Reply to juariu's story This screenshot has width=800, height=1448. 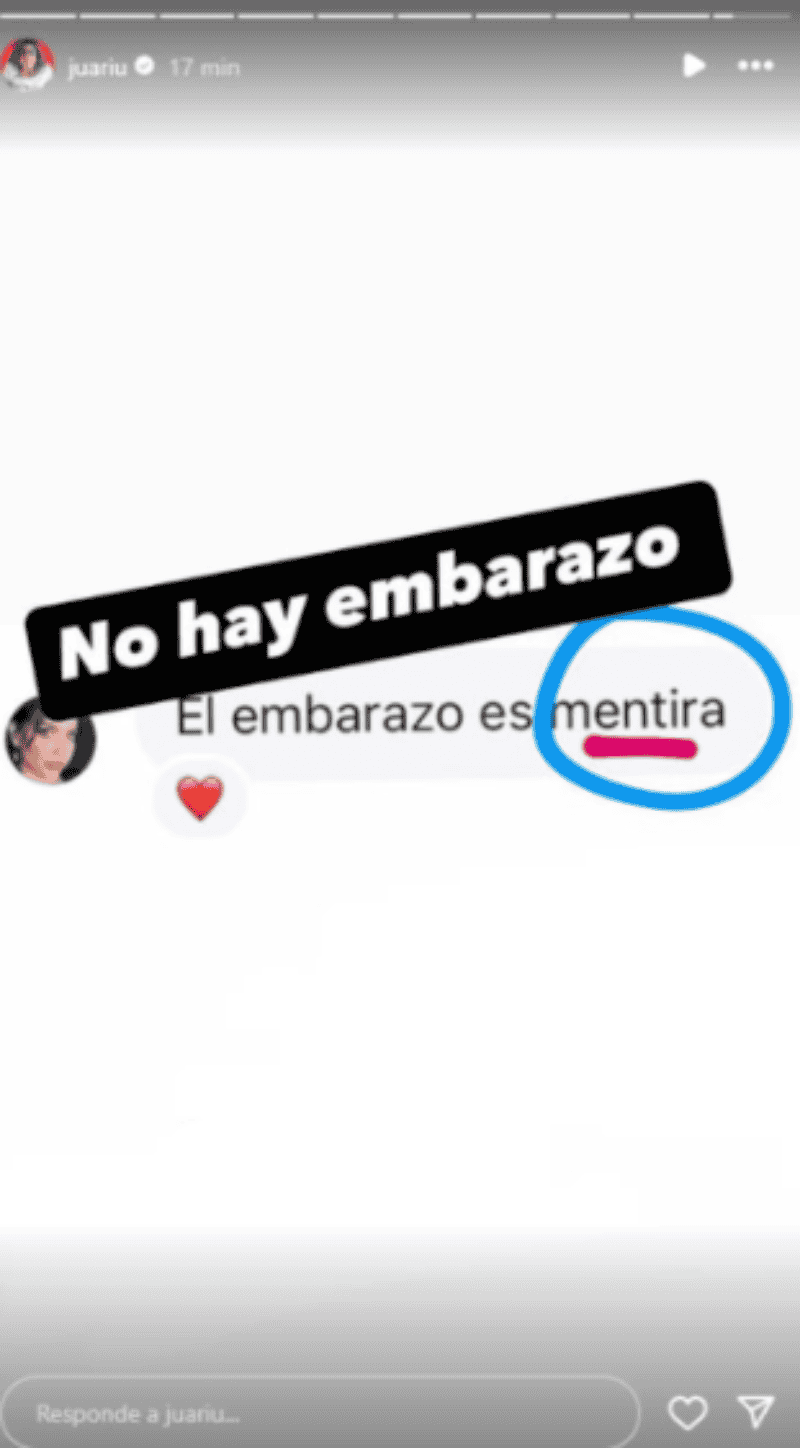click(320, 1414)
